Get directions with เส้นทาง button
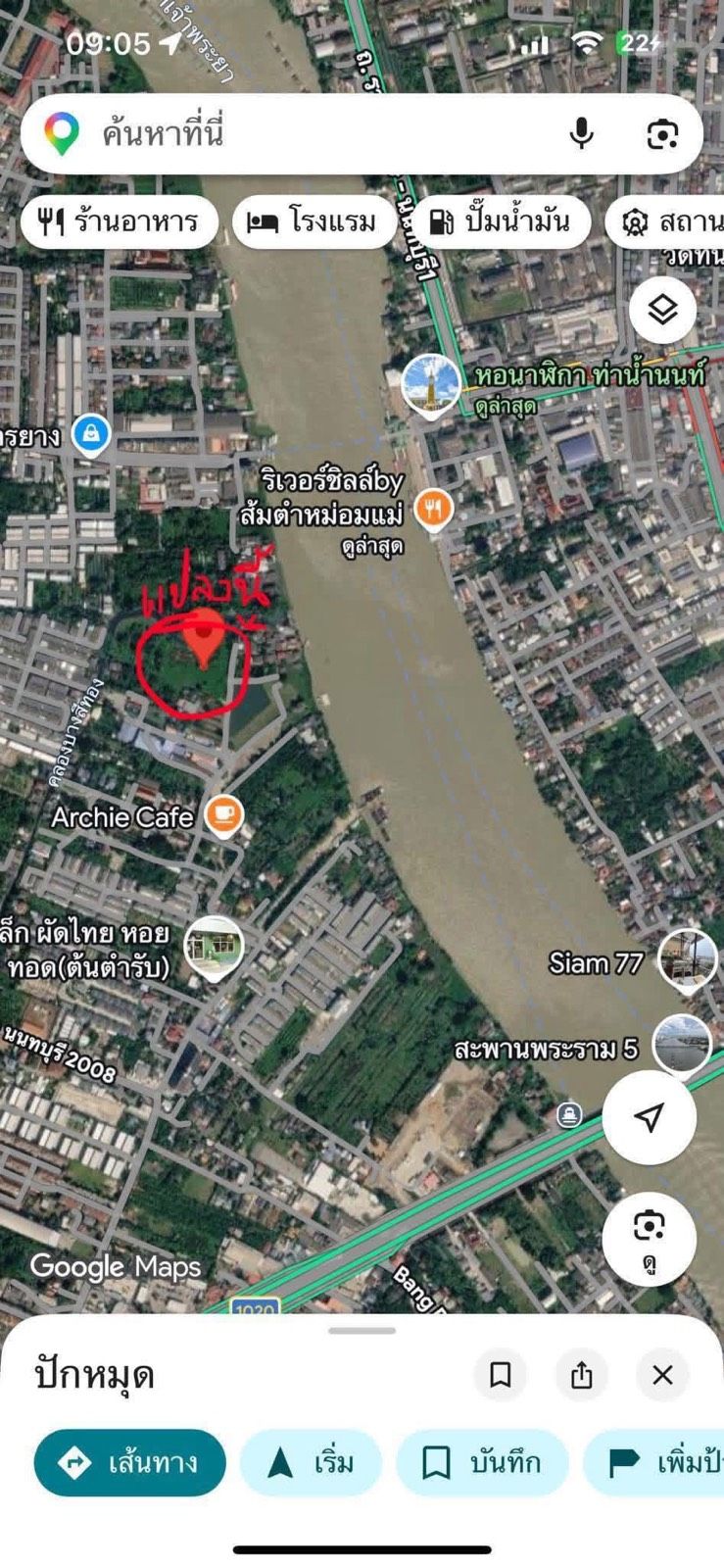Viewport: 724px width, 1568px height. 130,1463
